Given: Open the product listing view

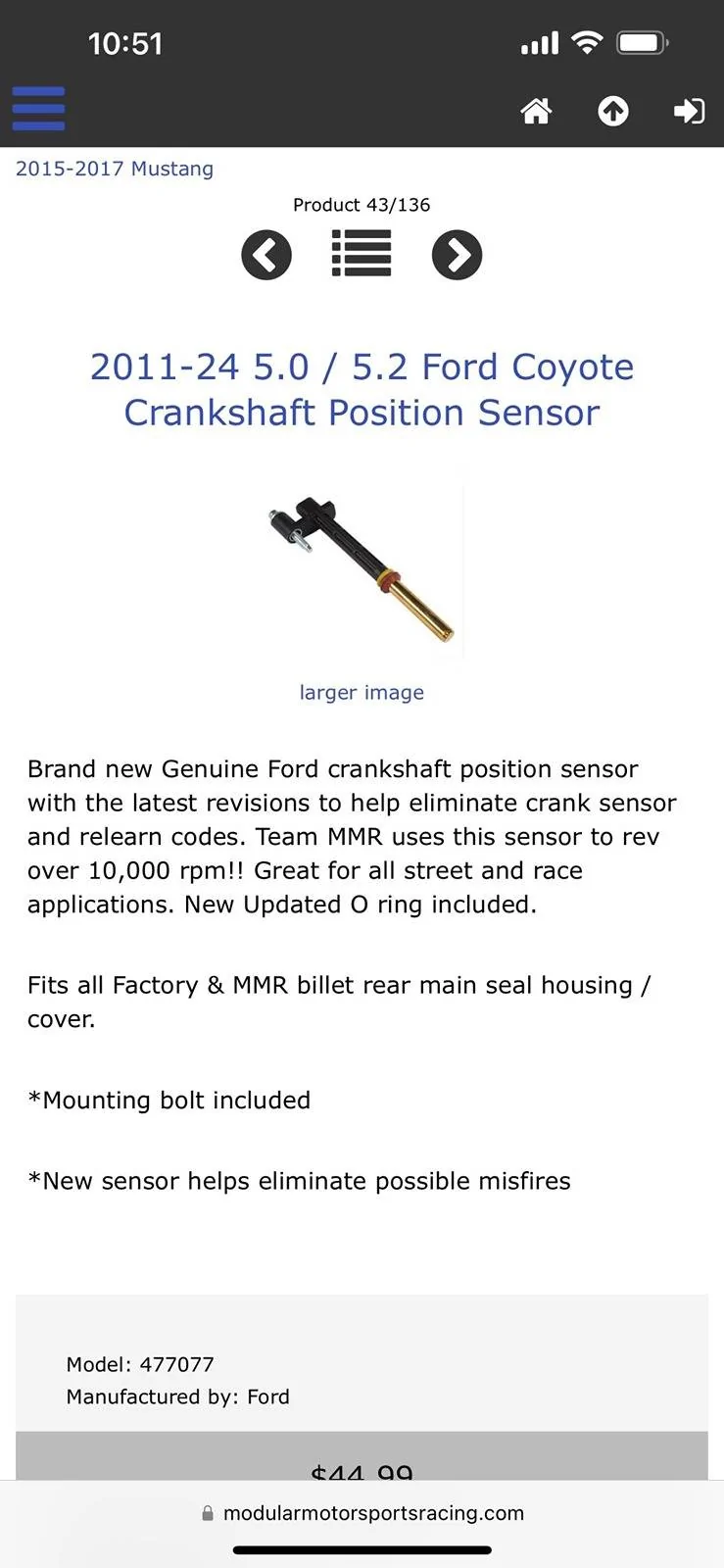Looking at the screenshot, I should click(x=362, y=254).
